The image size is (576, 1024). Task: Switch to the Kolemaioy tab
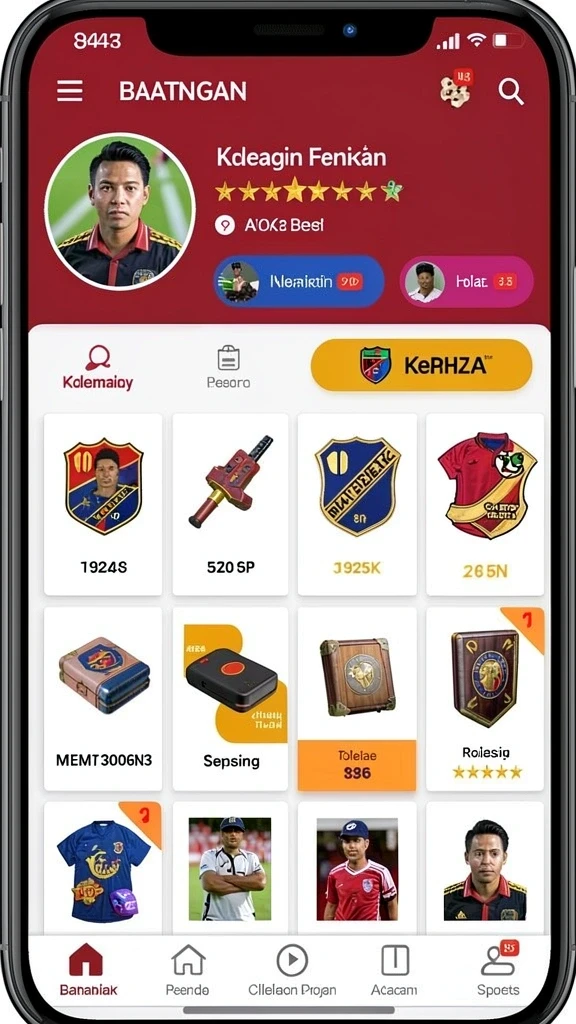[98, 368]
